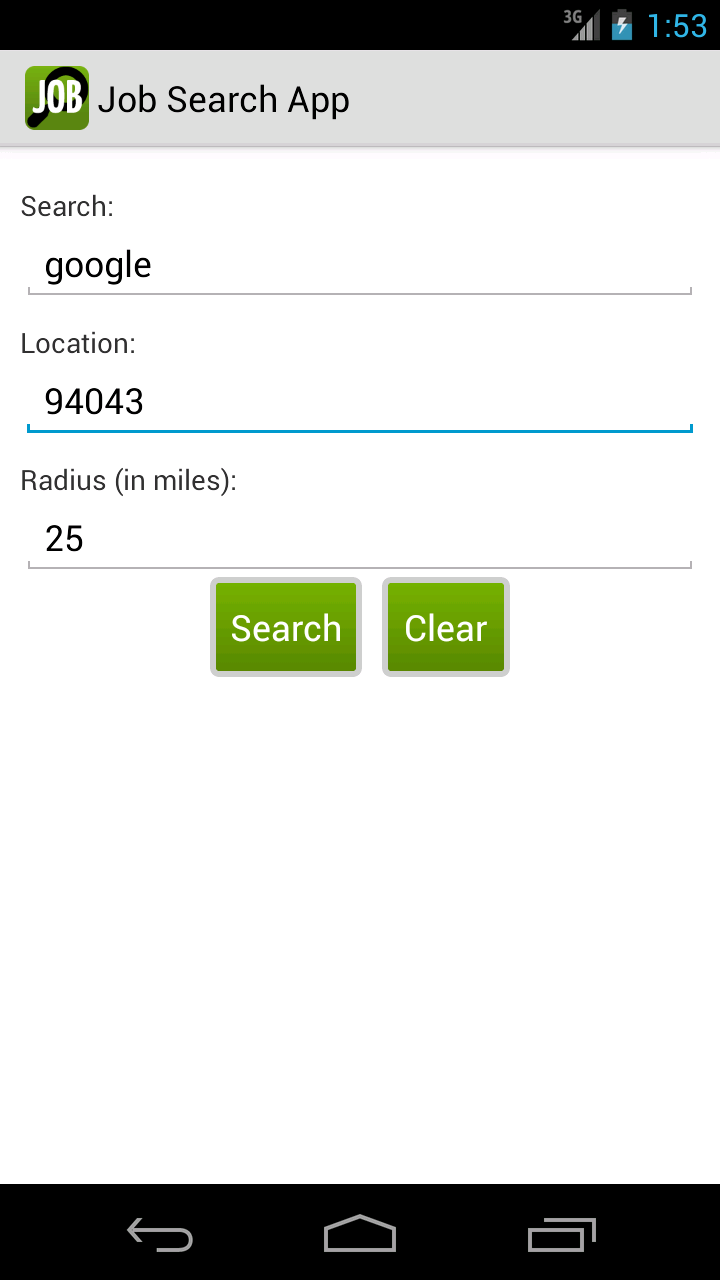
Task: Click the Search: label above the keyword field
Action: coord(67,207)
